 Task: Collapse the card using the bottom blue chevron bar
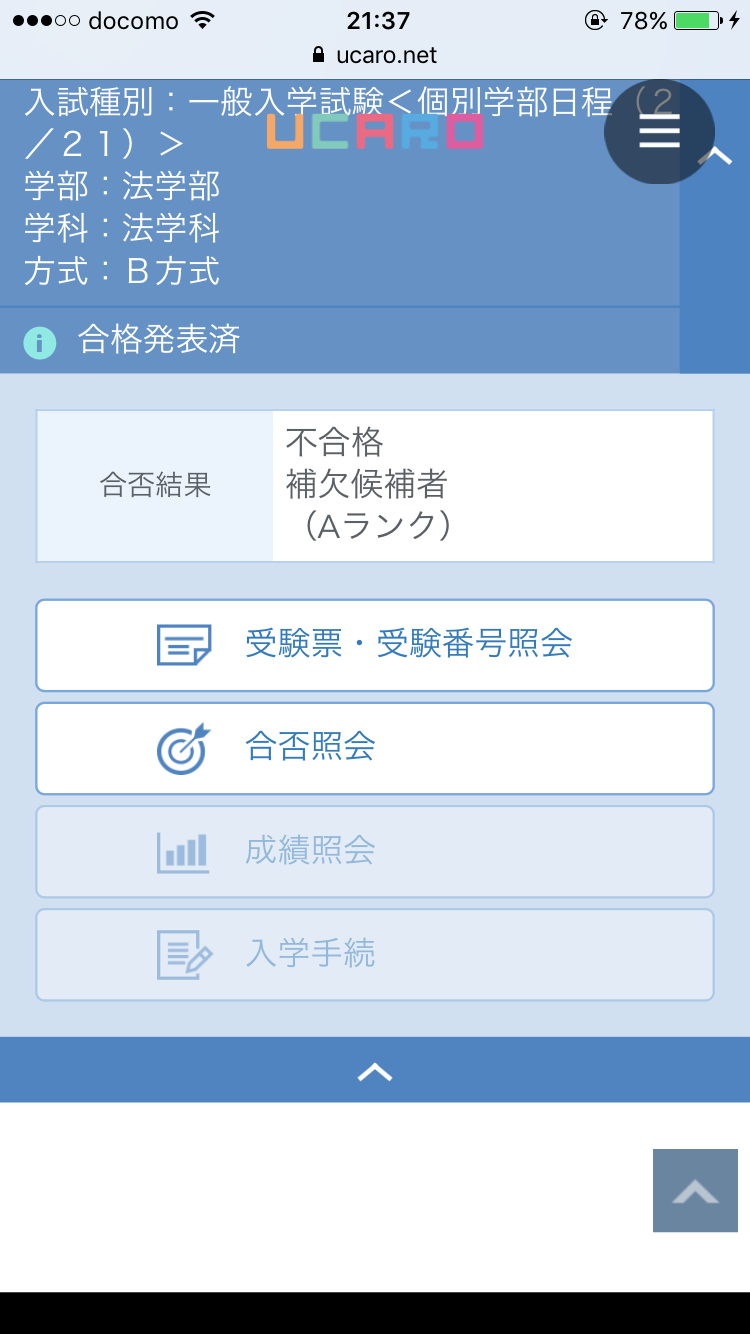(375, 1071)
